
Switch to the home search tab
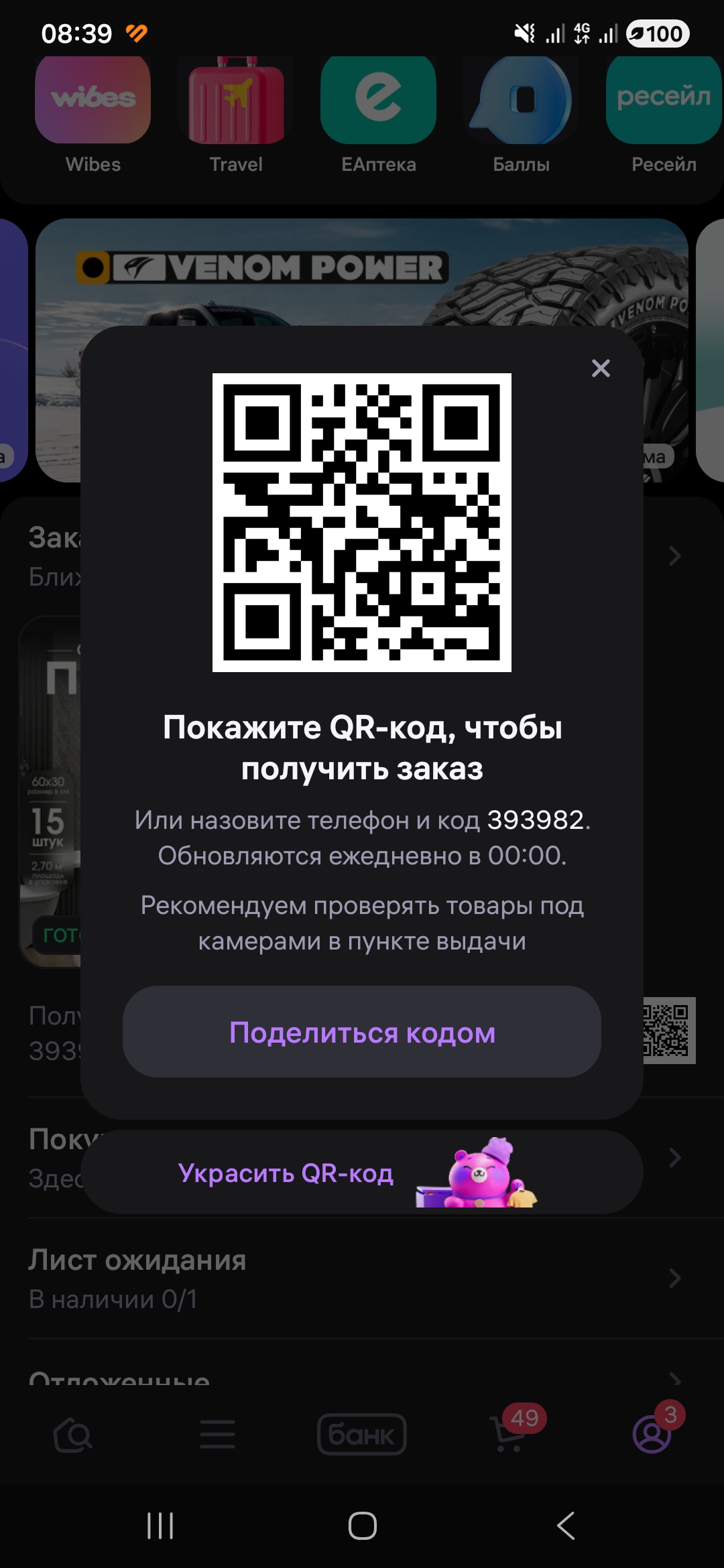click(x=72, y=1434)
